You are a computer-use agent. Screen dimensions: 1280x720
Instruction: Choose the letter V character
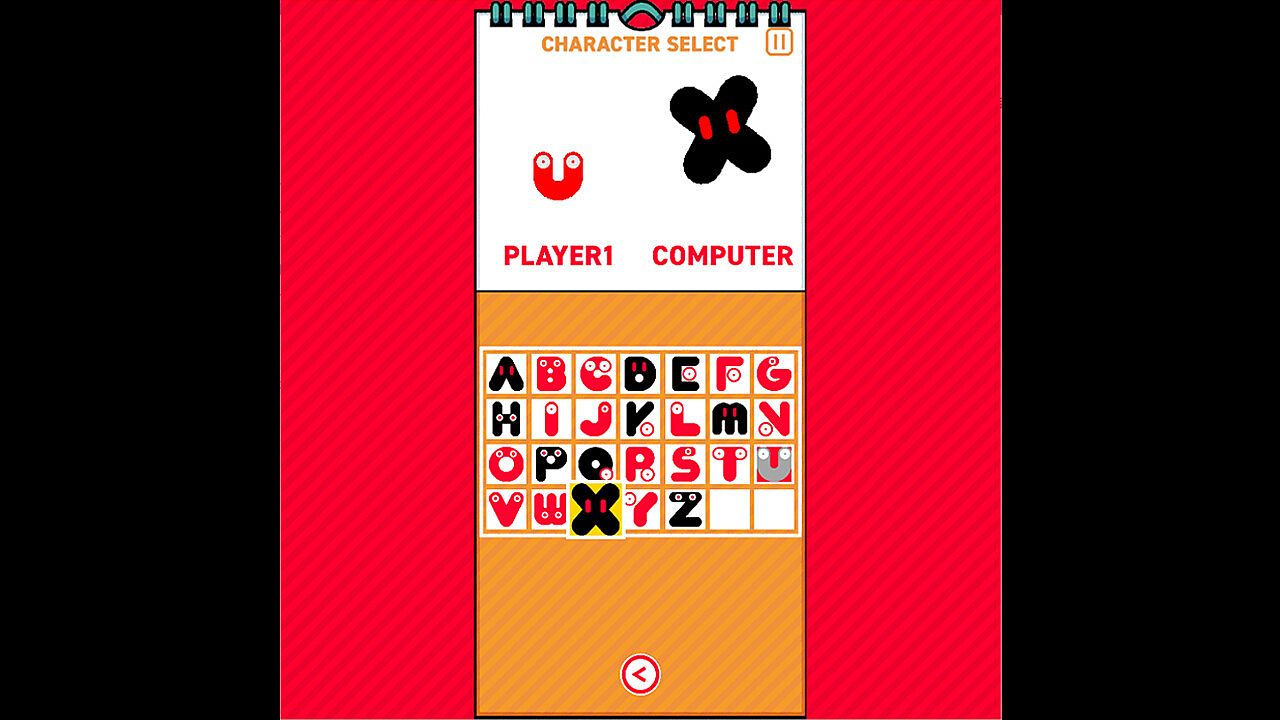(506, 509)
